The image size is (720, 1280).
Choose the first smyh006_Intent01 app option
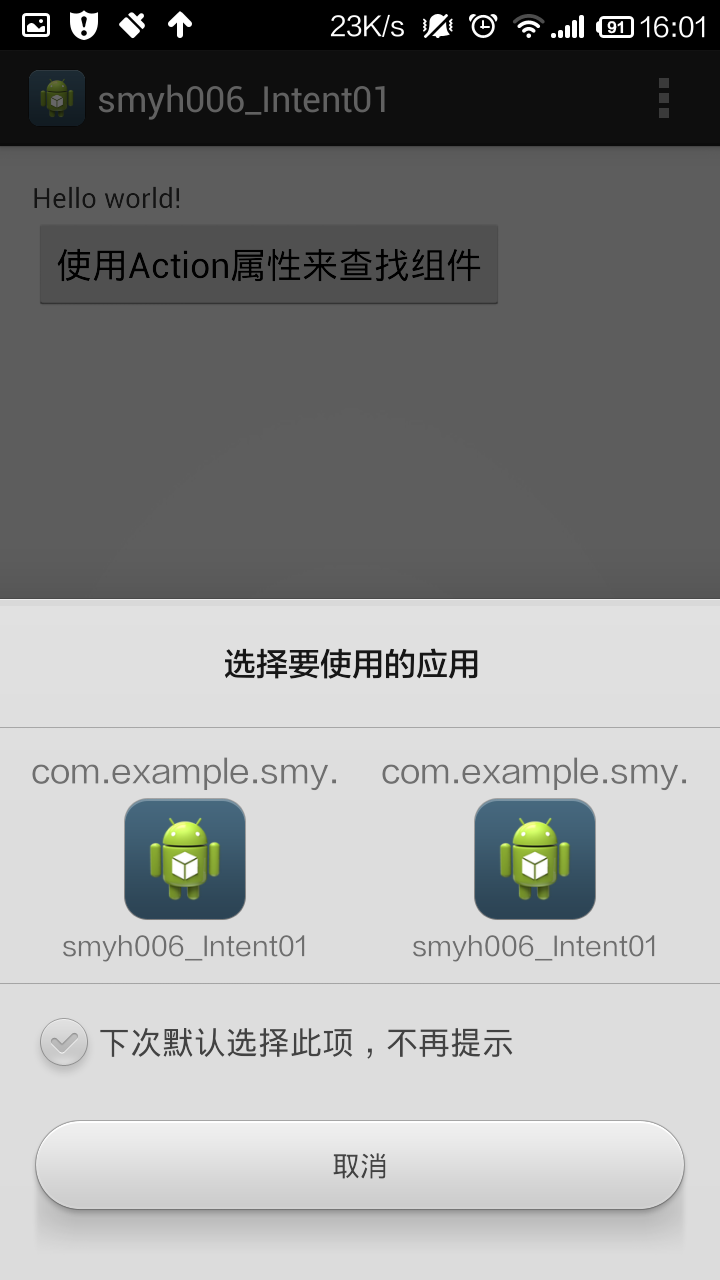[185, 859]
